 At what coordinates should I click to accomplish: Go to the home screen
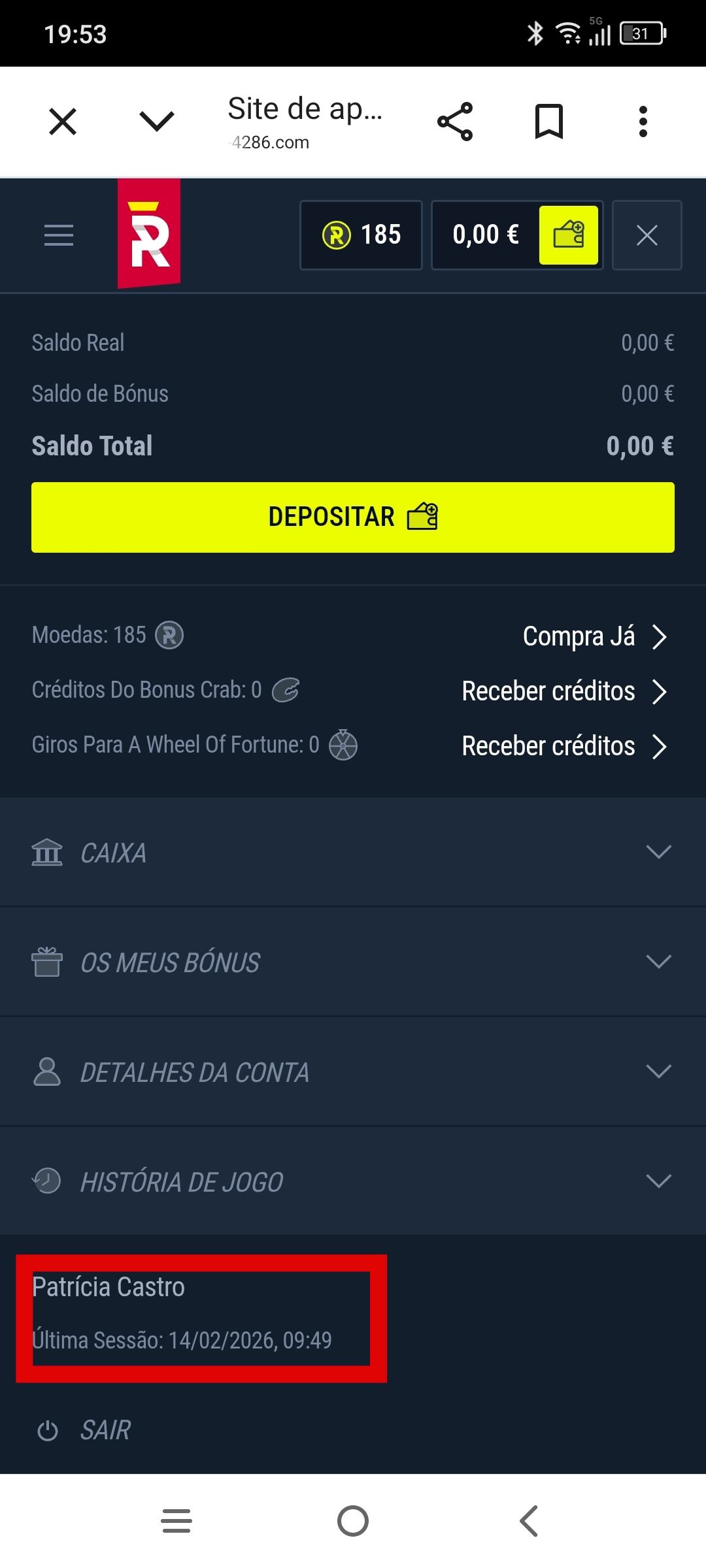[353, 1521]
